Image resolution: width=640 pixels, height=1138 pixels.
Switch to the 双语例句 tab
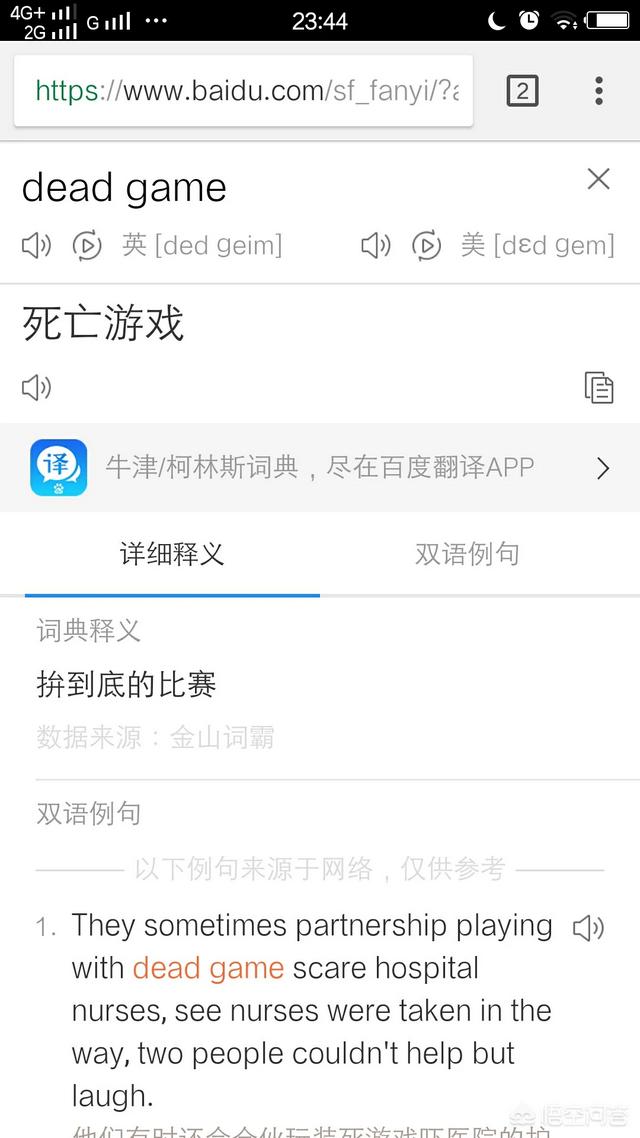(467, 554)
